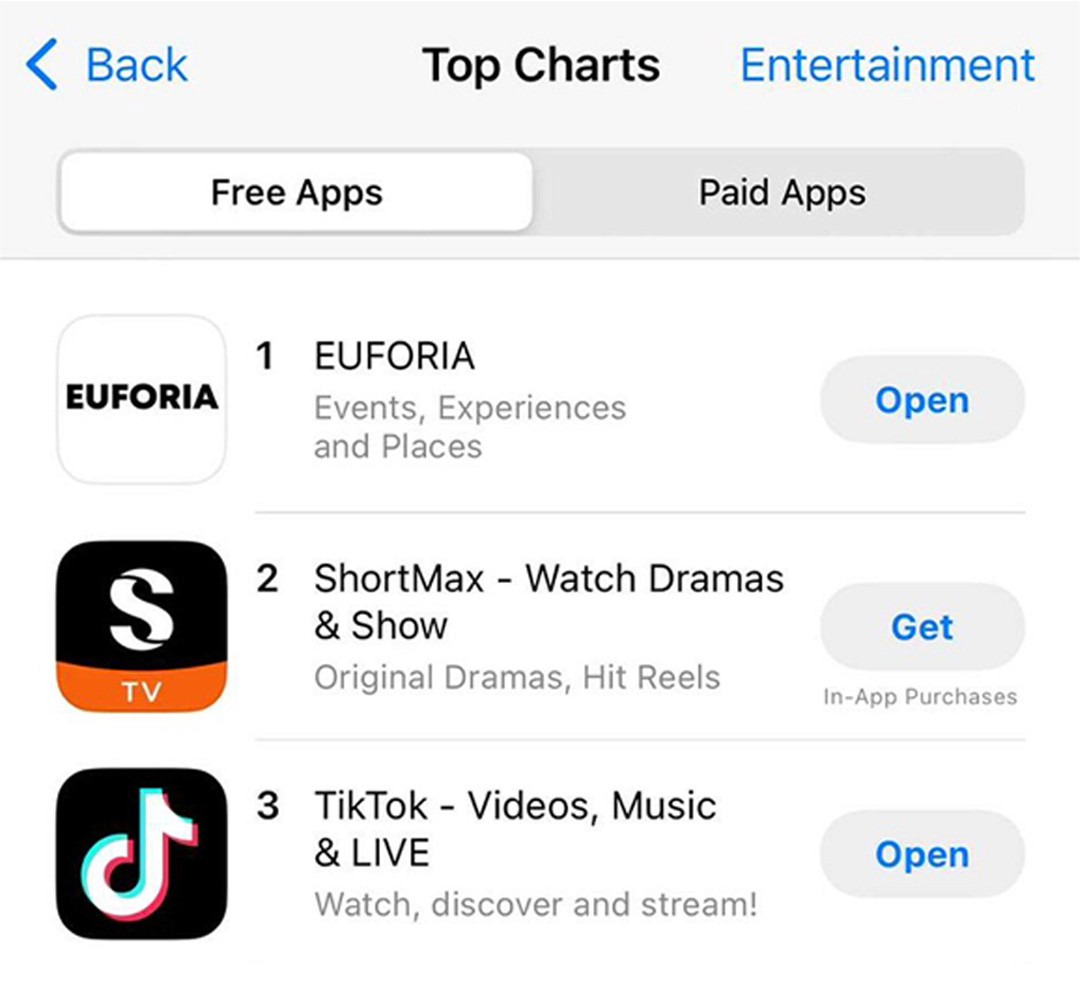Open the Entertainment category selector
The height and width of the screenshot is (981, 1080).
887,66
